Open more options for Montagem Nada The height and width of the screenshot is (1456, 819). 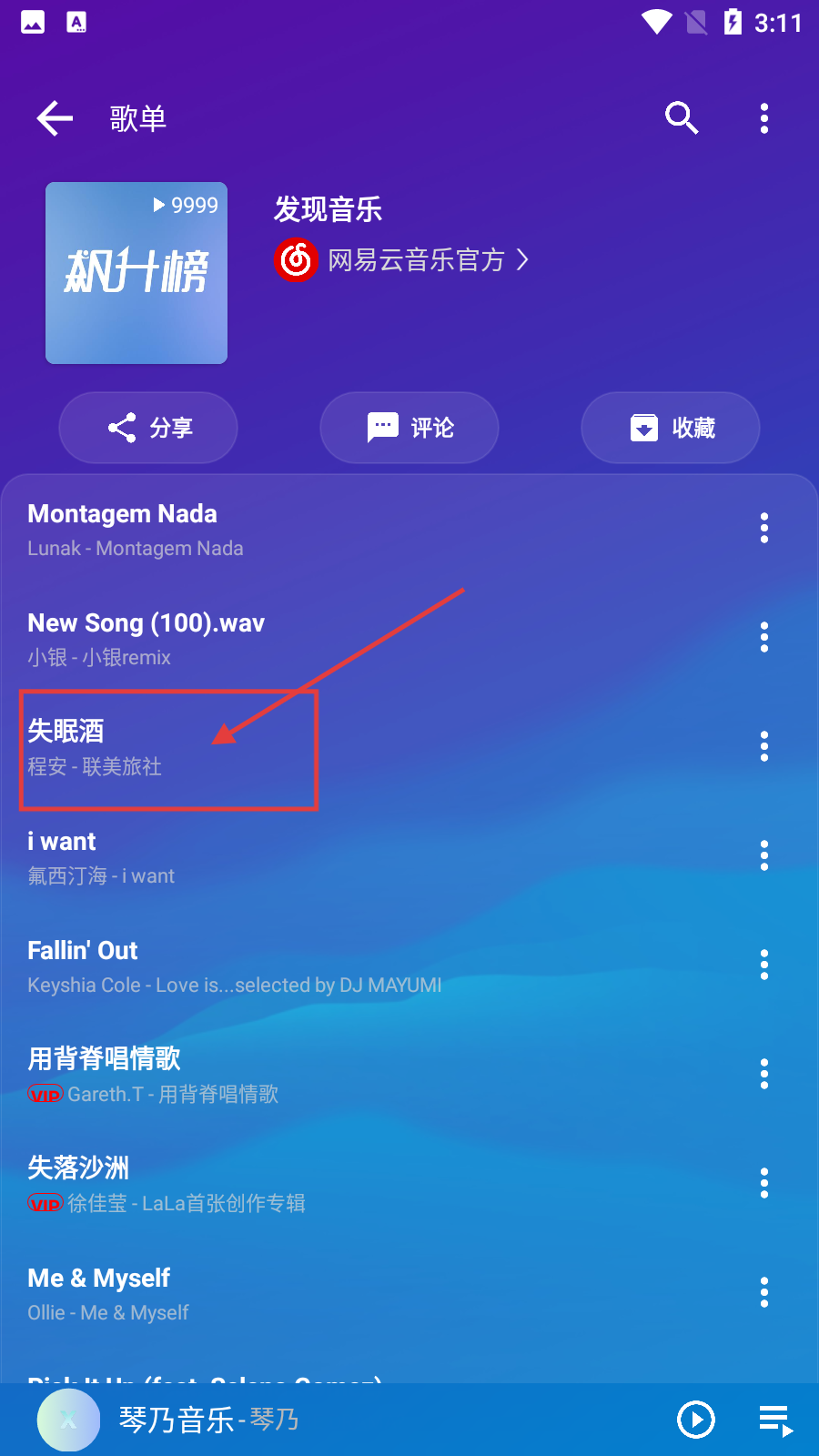pyautogui.click(x=764, y=528)
